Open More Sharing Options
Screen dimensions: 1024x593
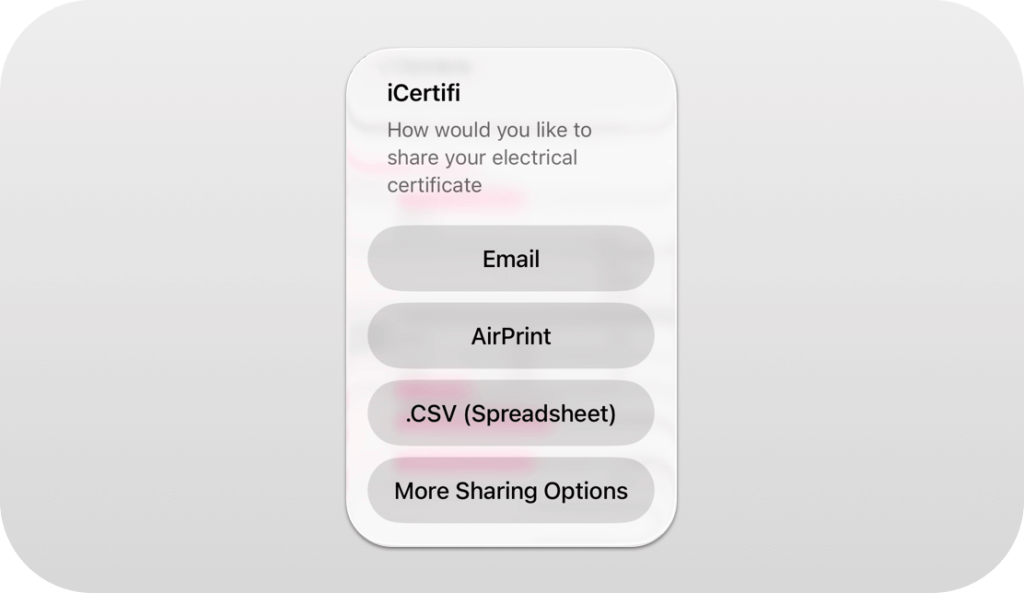pos(511,491)
